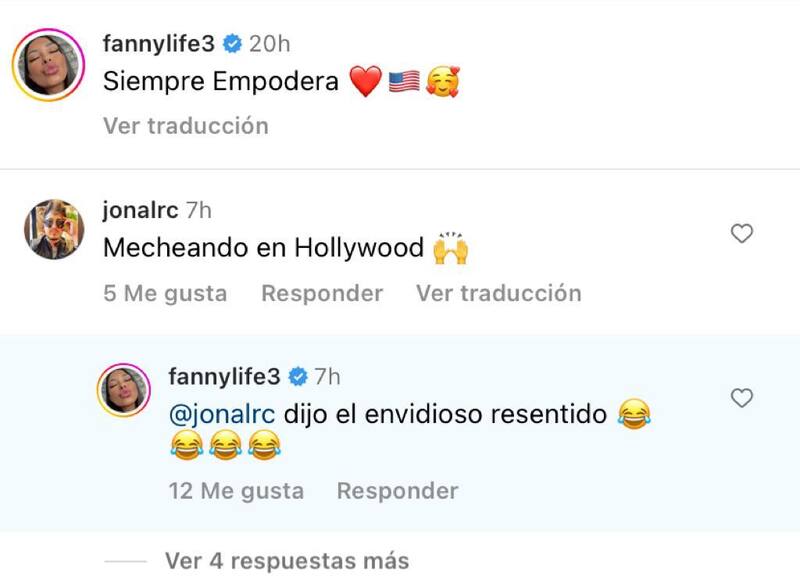Reply to fannylife3's envidioso resentido comment
The image size is (800, 584).
(x=397, y=491)
